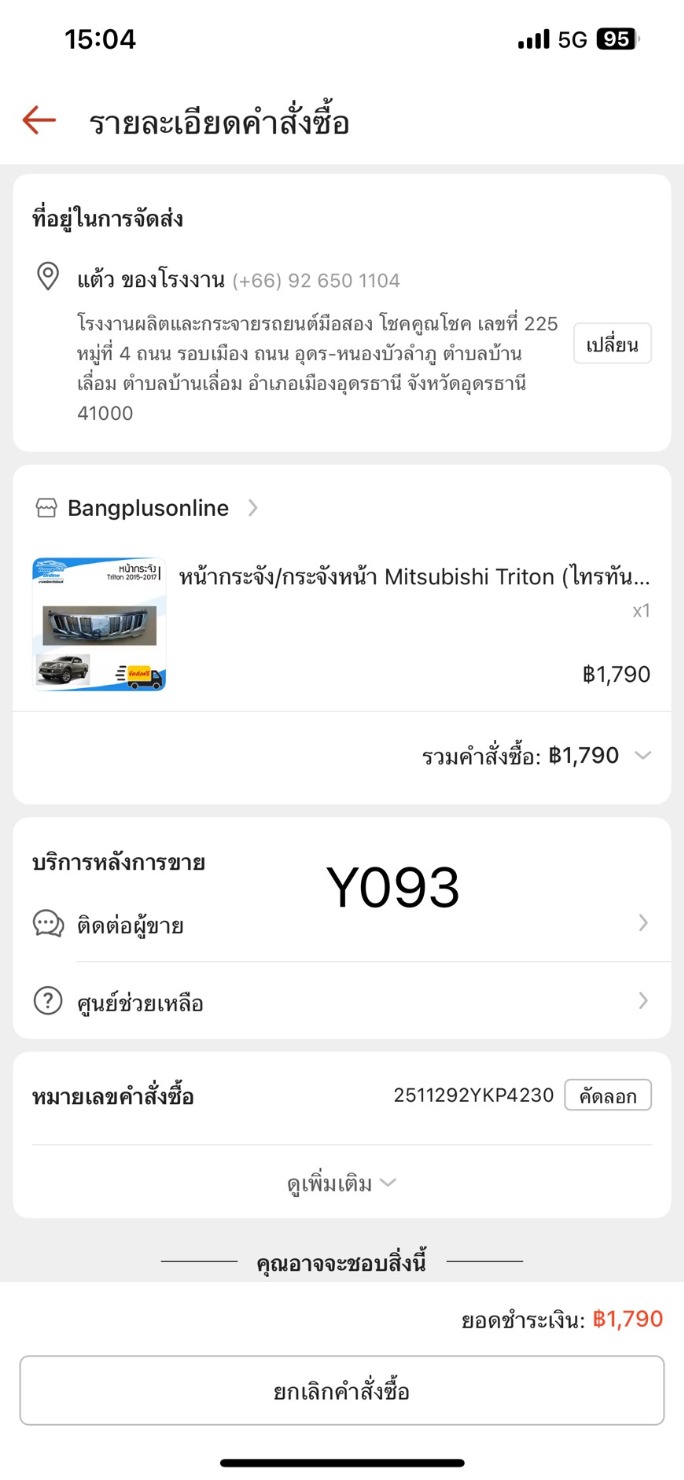Copy the order number with คัดลอก
This screenshot has height=1480, width=684.
[x=607, y=1095]
